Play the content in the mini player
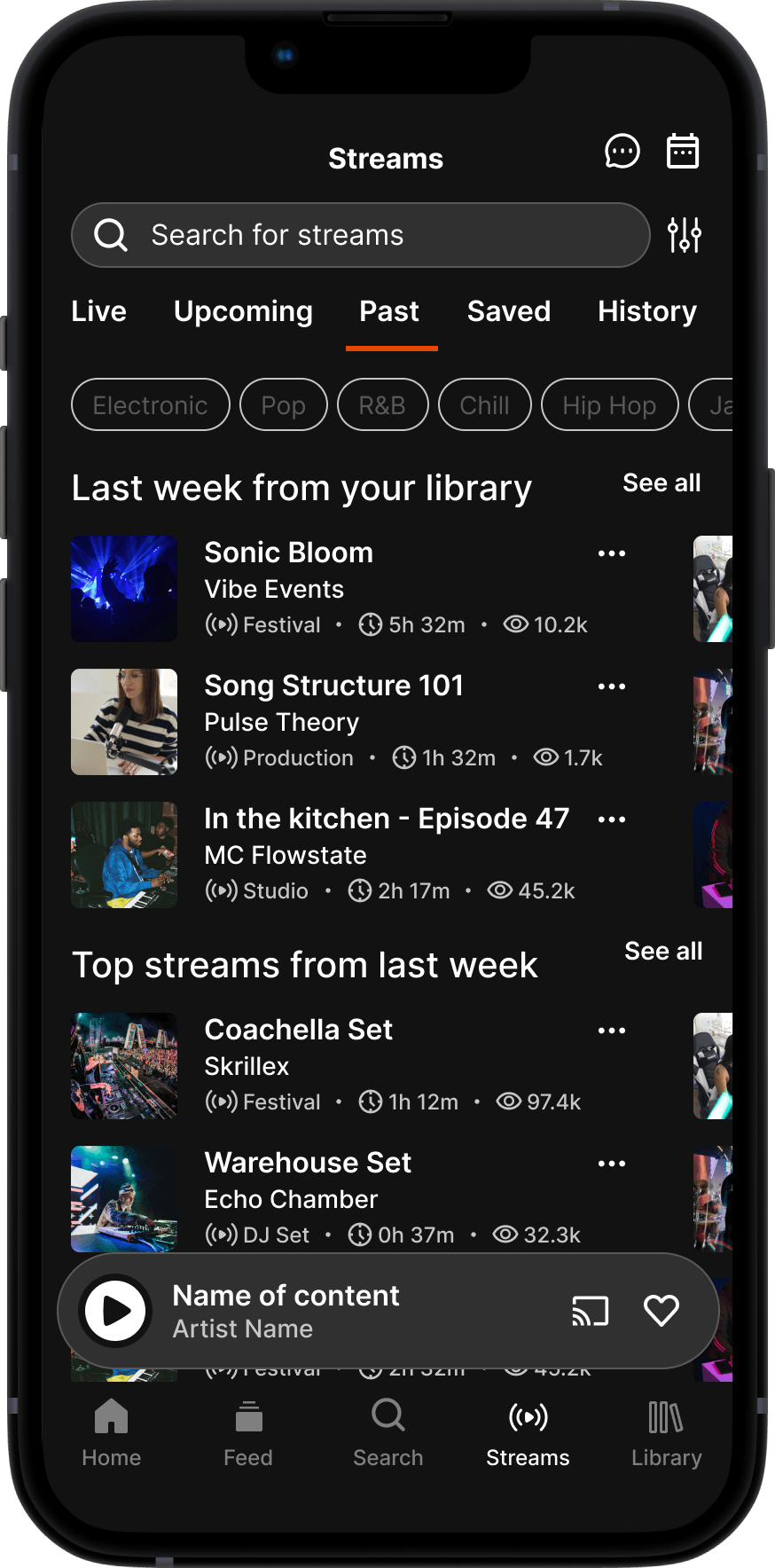The image size is (775, 1568). coord(115,1311)
